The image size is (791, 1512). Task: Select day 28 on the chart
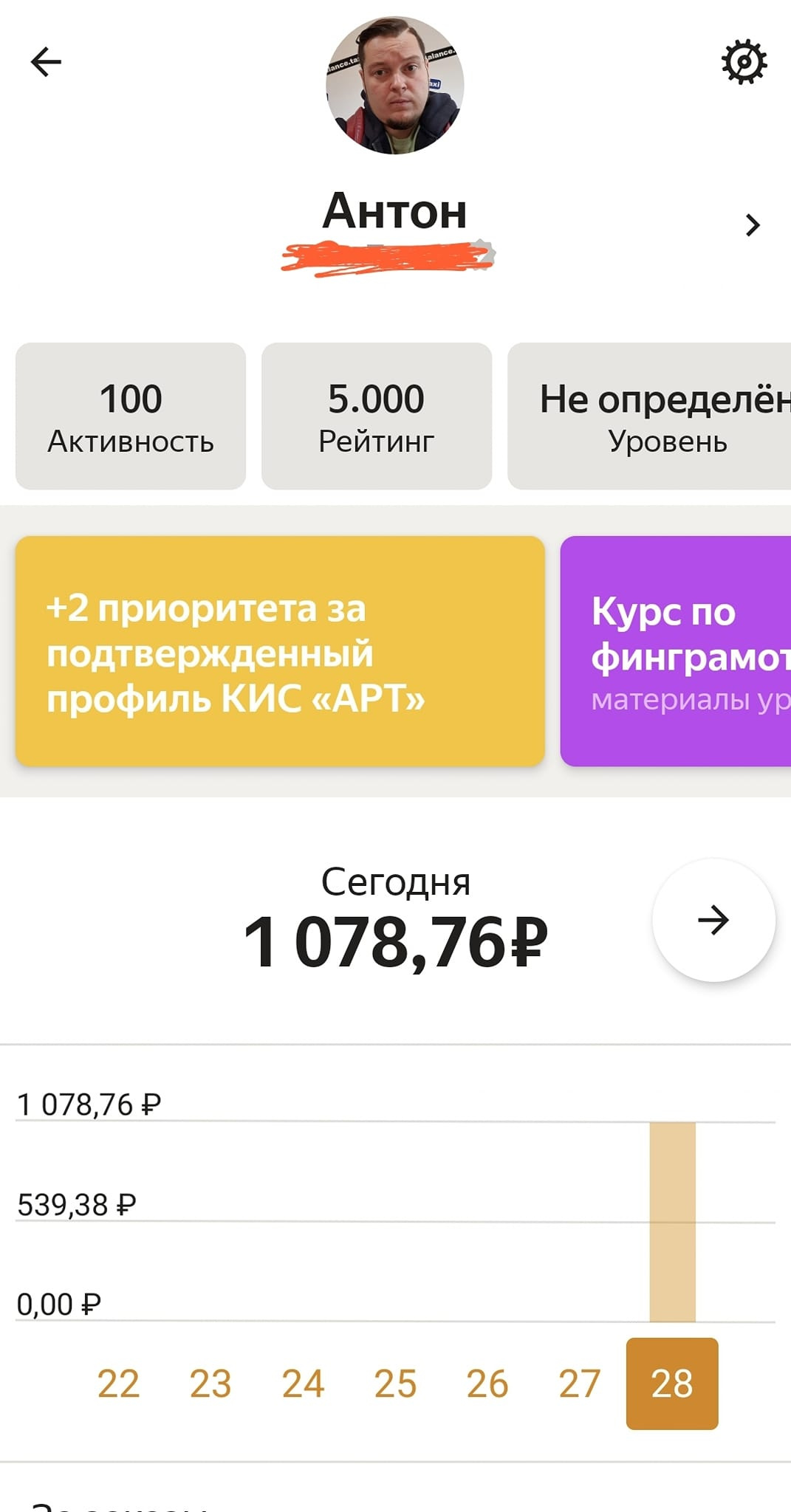[672, 1384]
